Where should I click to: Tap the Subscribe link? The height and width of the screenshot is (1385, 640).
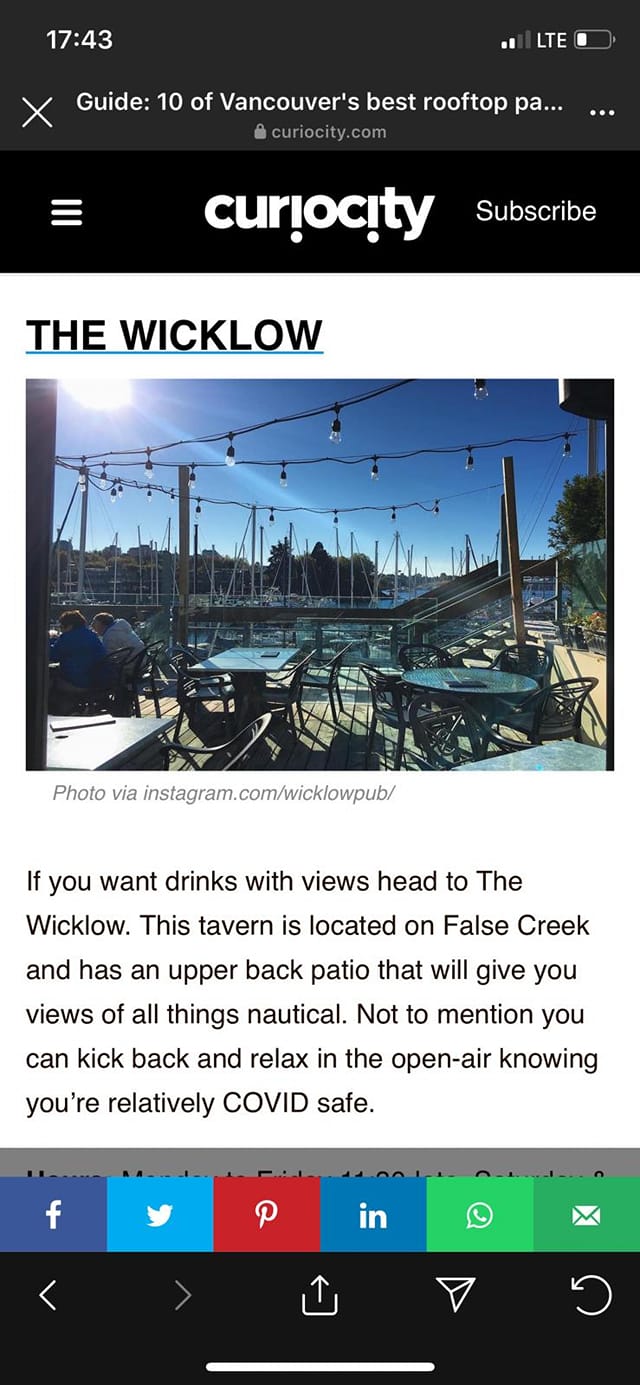click(x=535, y=211)
